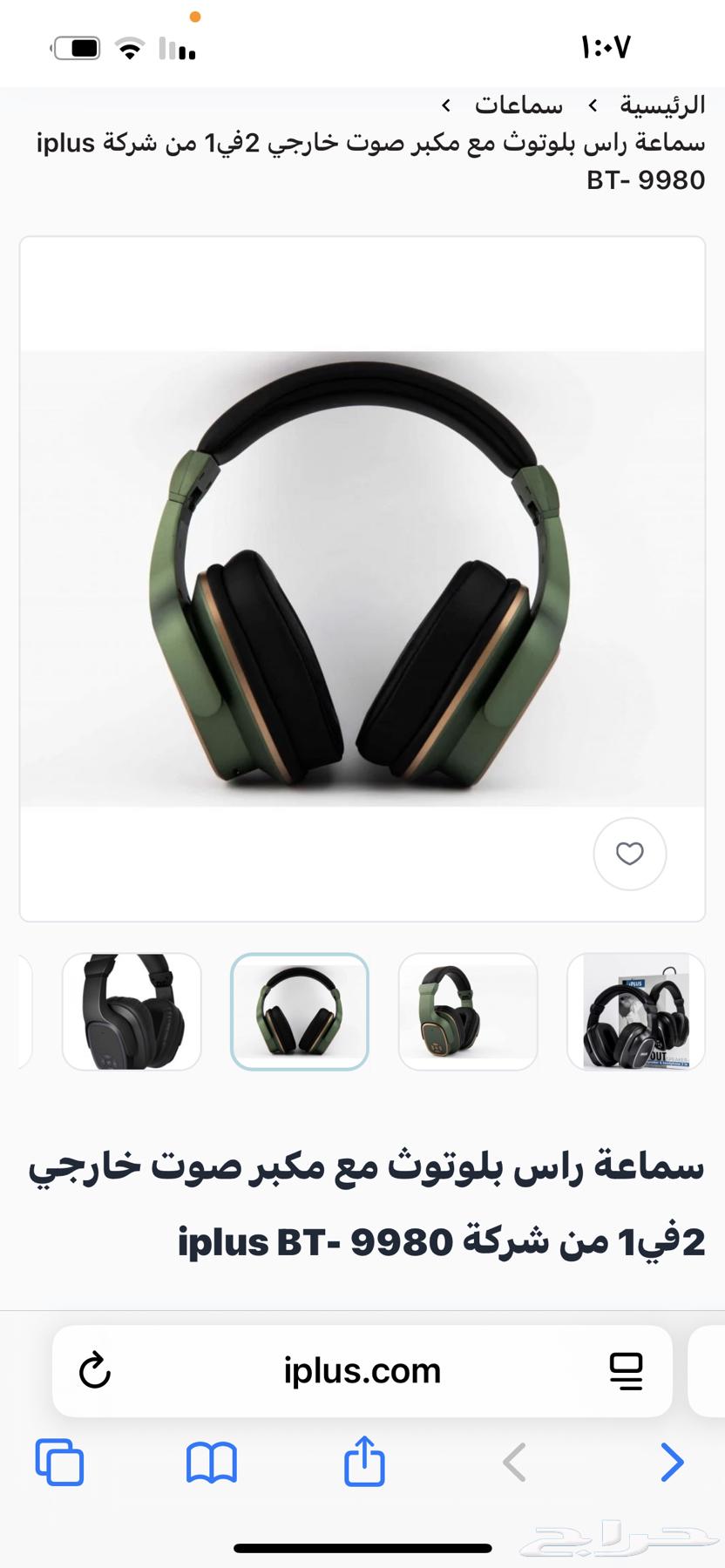
Task: Select the green side-view headphones thumbnail
Action: coord(468,1011)
